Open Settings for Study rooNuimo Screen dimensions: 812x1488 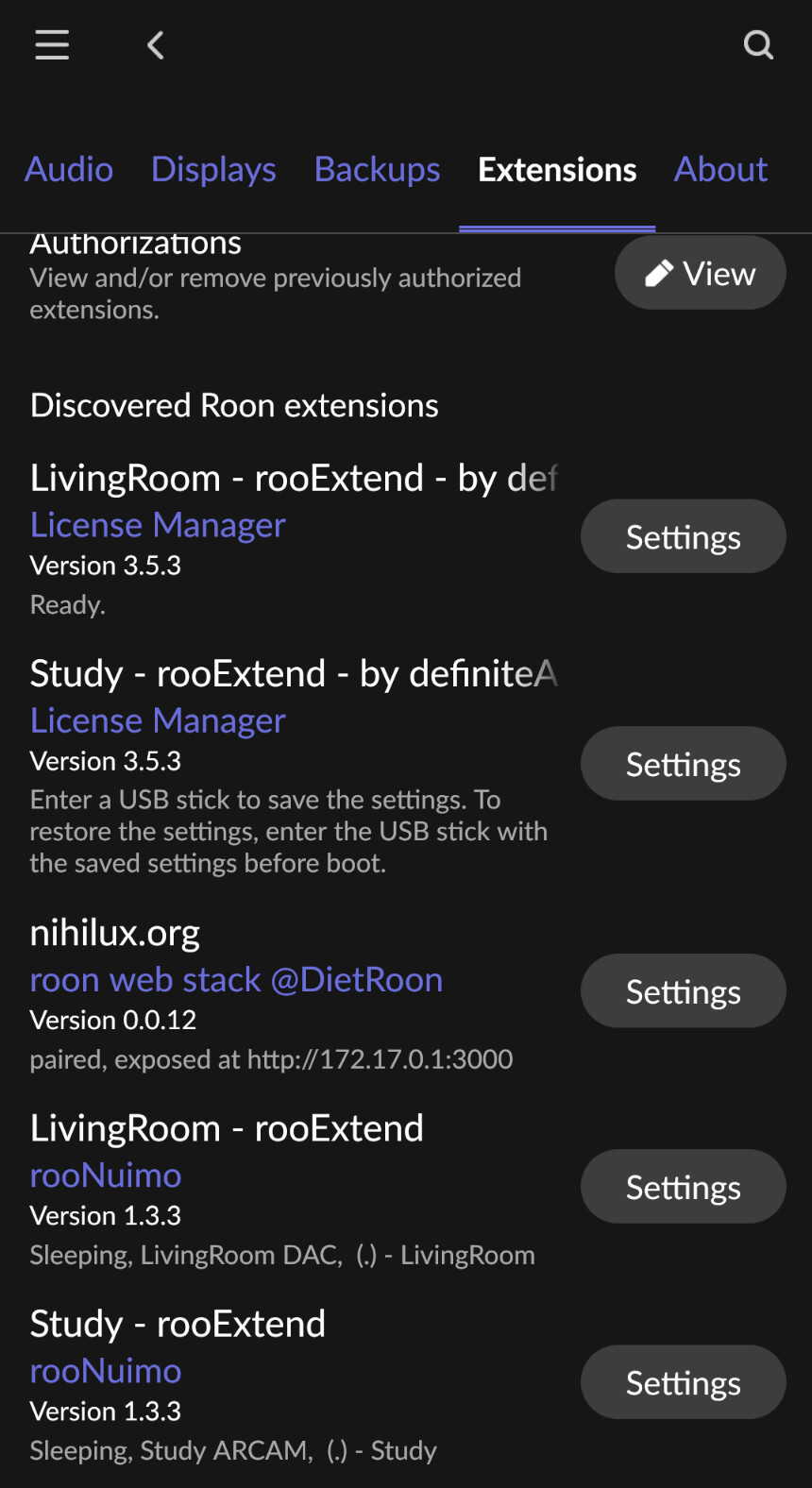(683, 1382)
